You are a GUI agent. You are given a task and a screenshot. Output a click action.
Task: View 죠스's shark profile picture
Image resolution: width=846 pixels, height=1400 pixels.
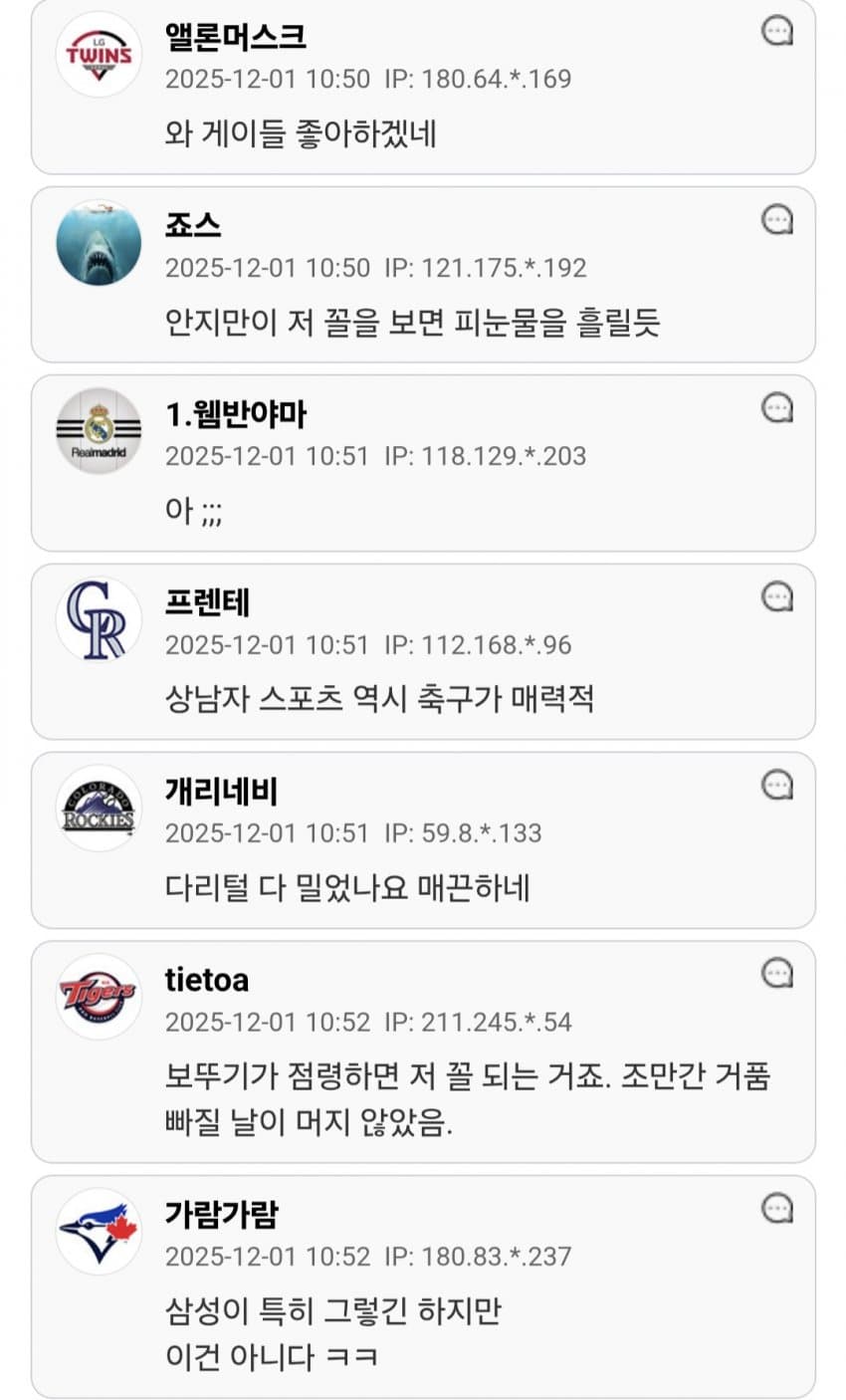click(99, 243)
